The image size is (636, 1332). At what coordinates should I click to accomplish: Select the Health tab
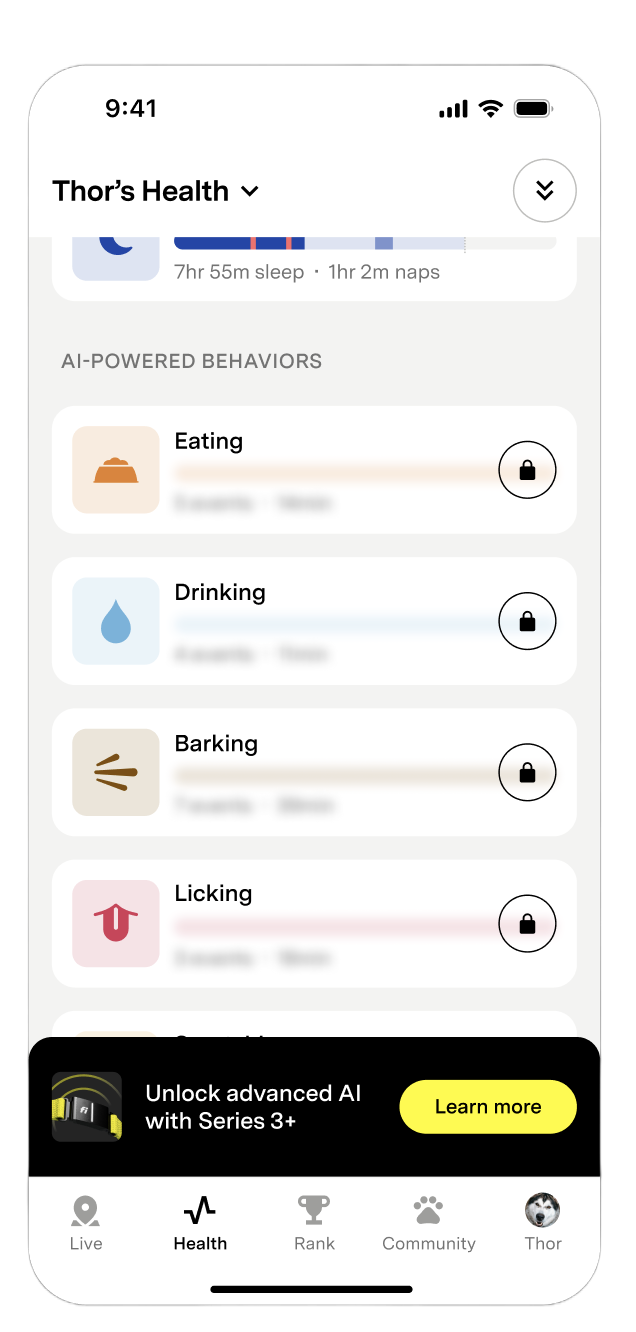[x=200, y=1224]
